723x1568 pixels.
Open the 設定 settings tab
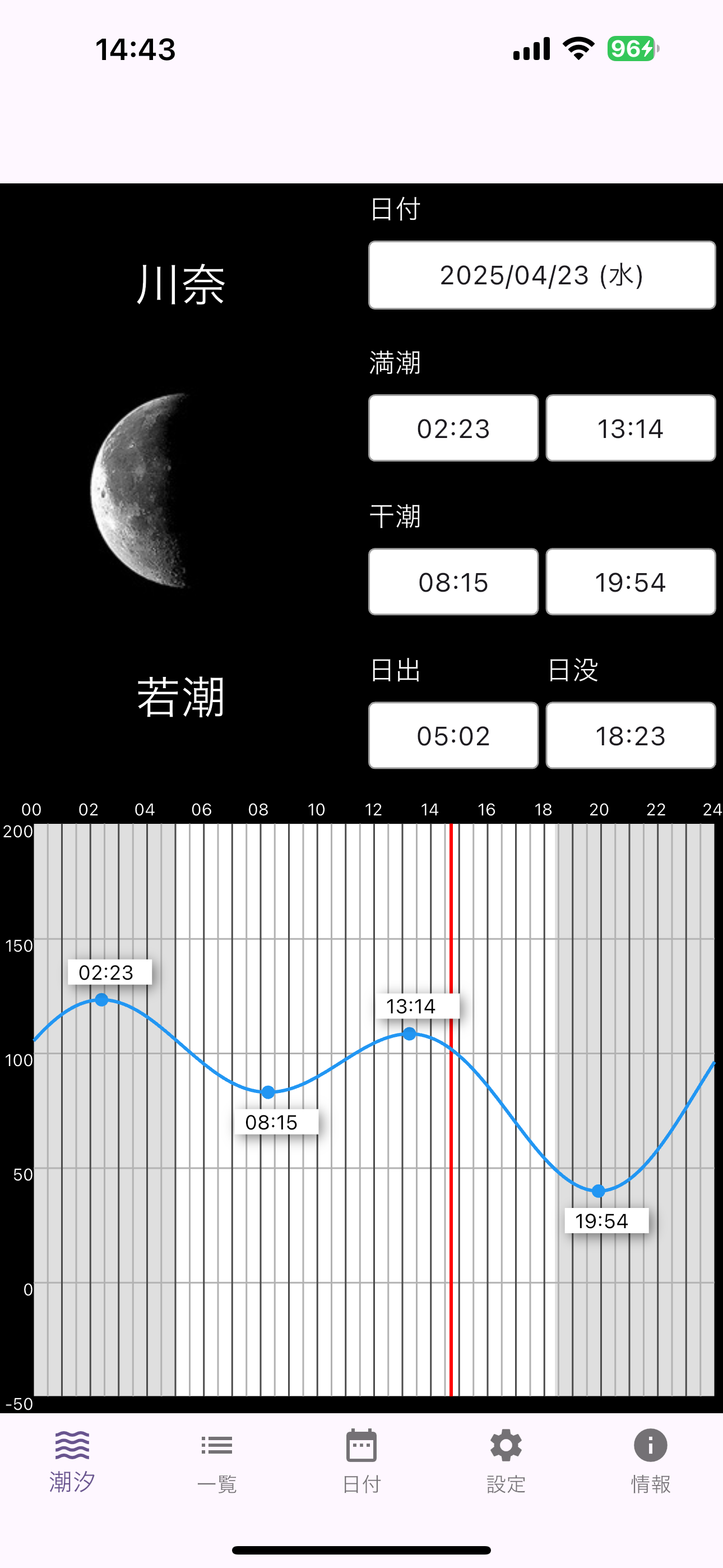click(506, 1461)
